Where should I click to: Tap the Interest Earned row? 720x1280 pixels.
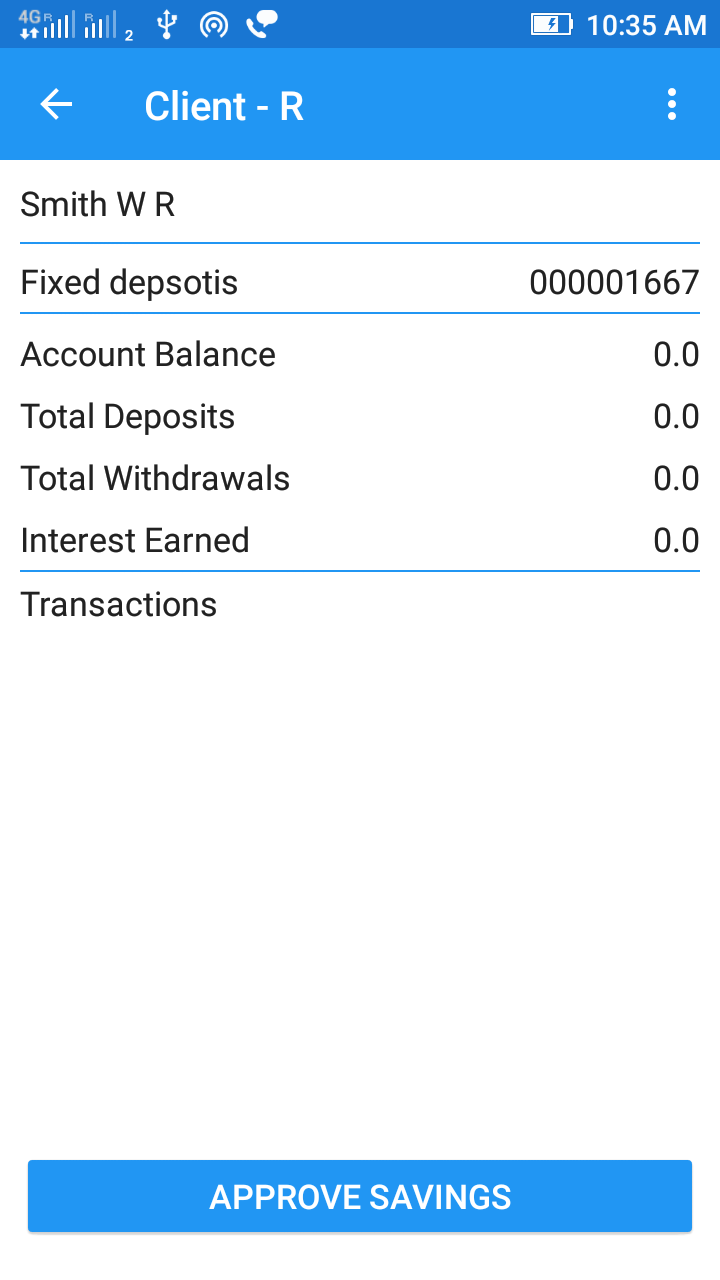[135, 540]
